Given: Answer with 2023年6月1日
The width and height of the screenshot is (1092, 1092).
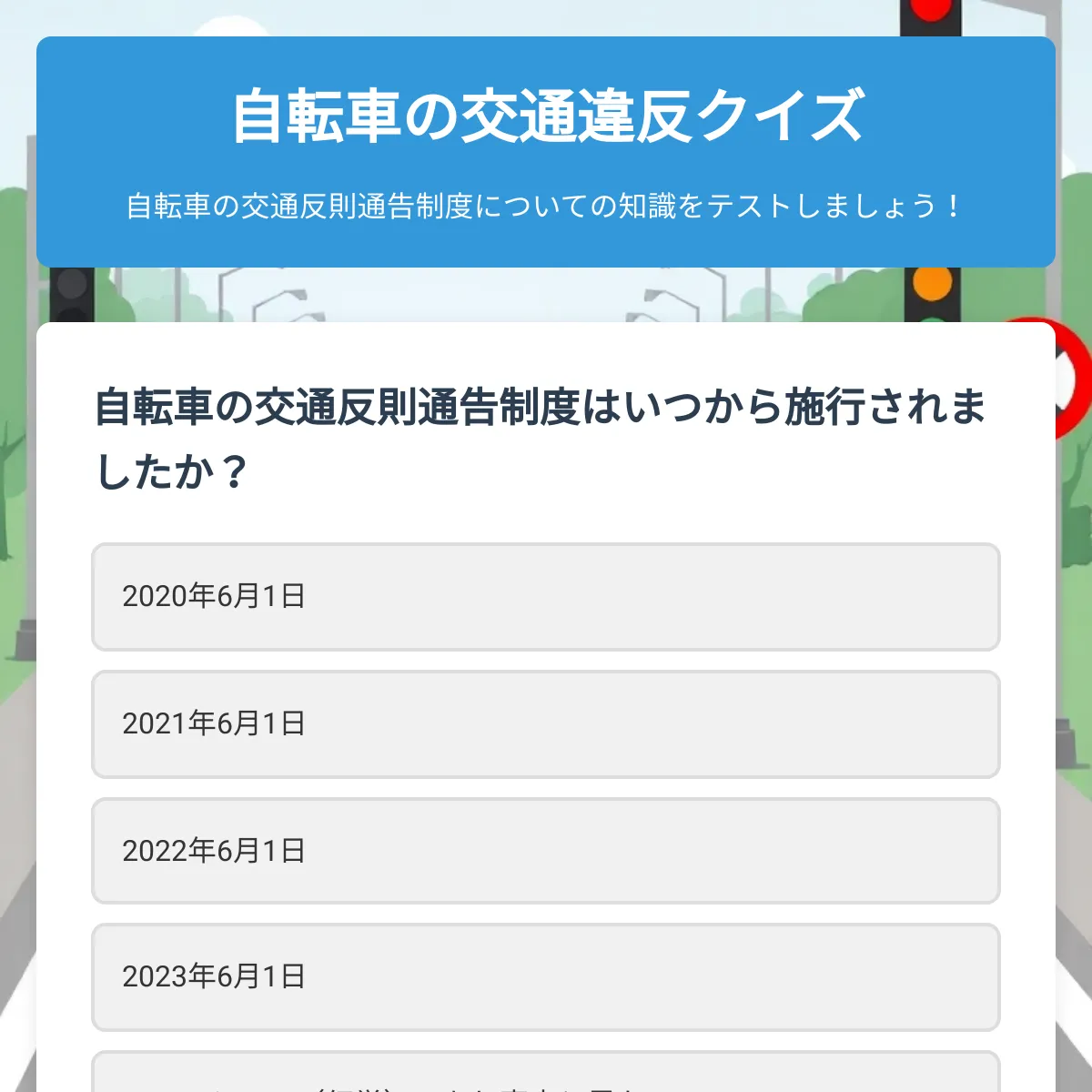Looking at the screenshot, I should (x=545, y=977).
